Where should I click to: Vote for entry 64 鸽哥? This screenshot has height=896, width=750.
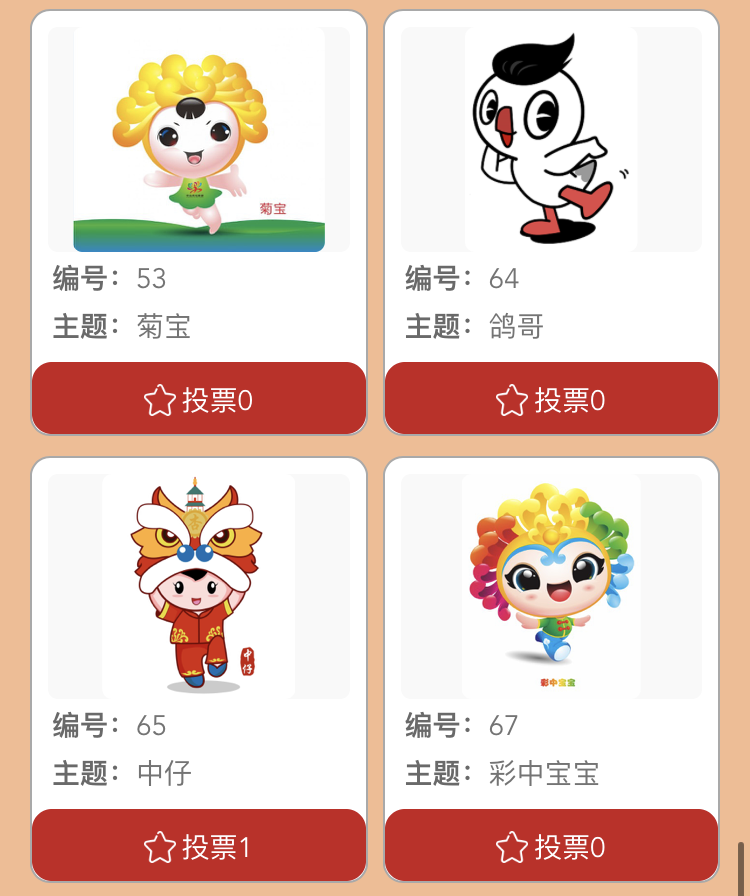pyautogui.click(x=551, y=400)
